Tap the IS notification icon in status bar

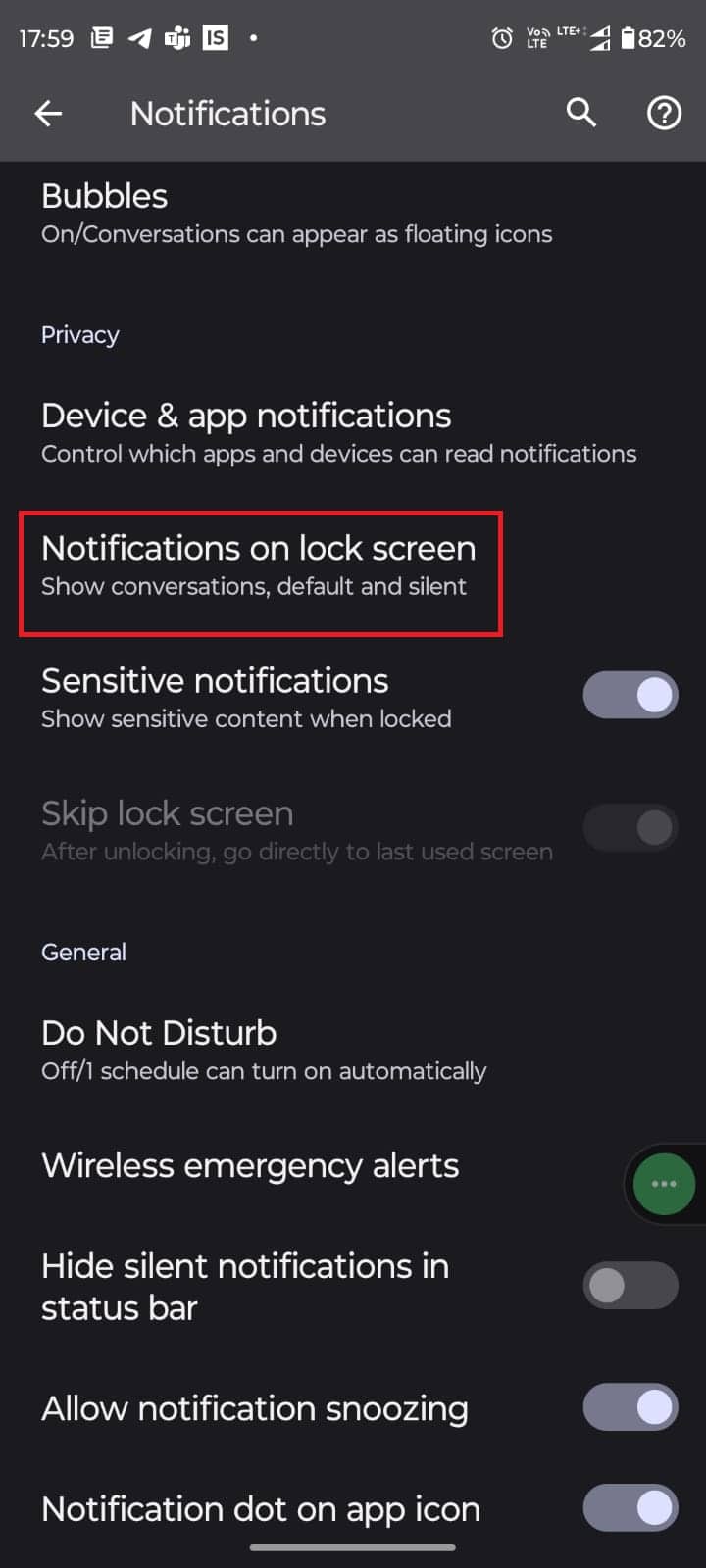214,37
